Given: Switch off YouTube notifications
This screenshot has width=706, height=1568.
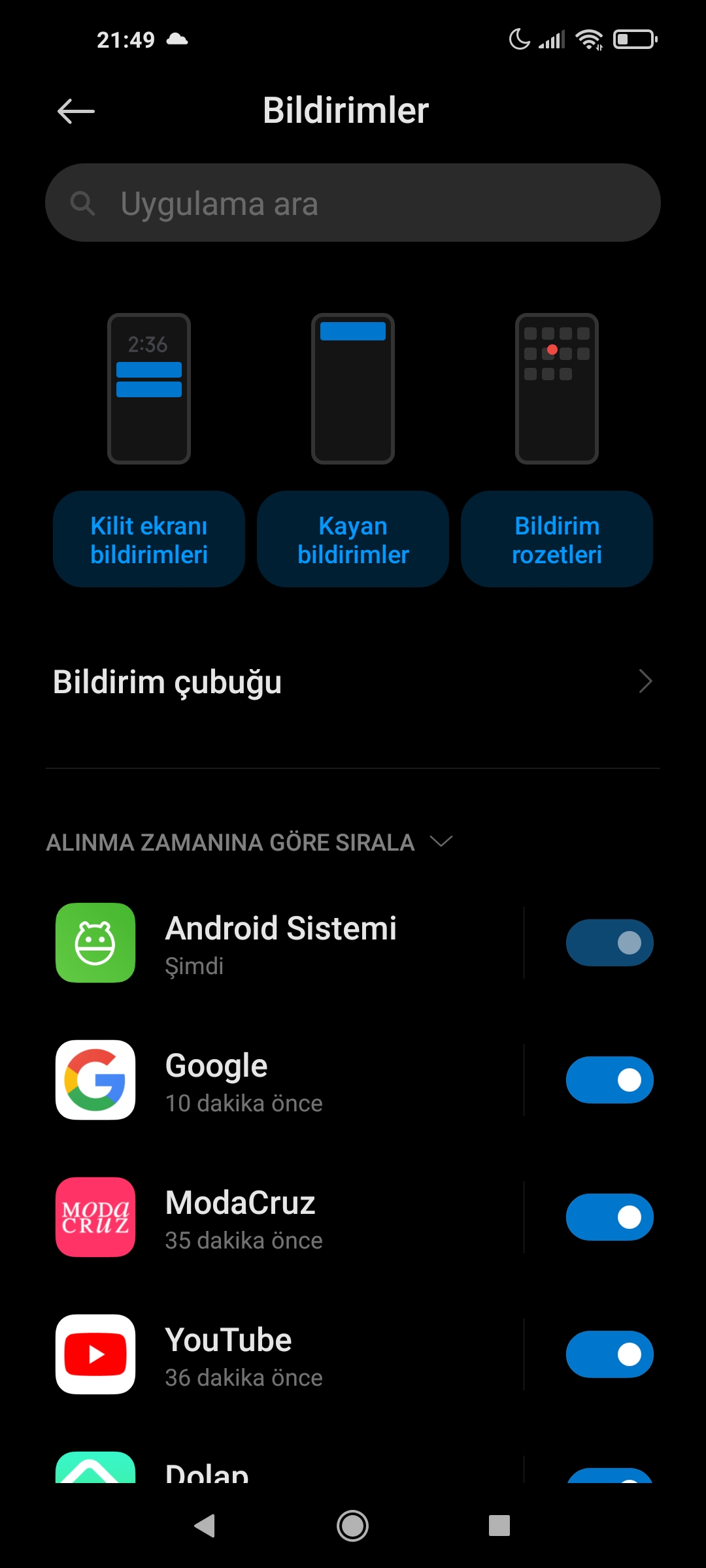Looking at the screenshot, I should (609, 1354).
